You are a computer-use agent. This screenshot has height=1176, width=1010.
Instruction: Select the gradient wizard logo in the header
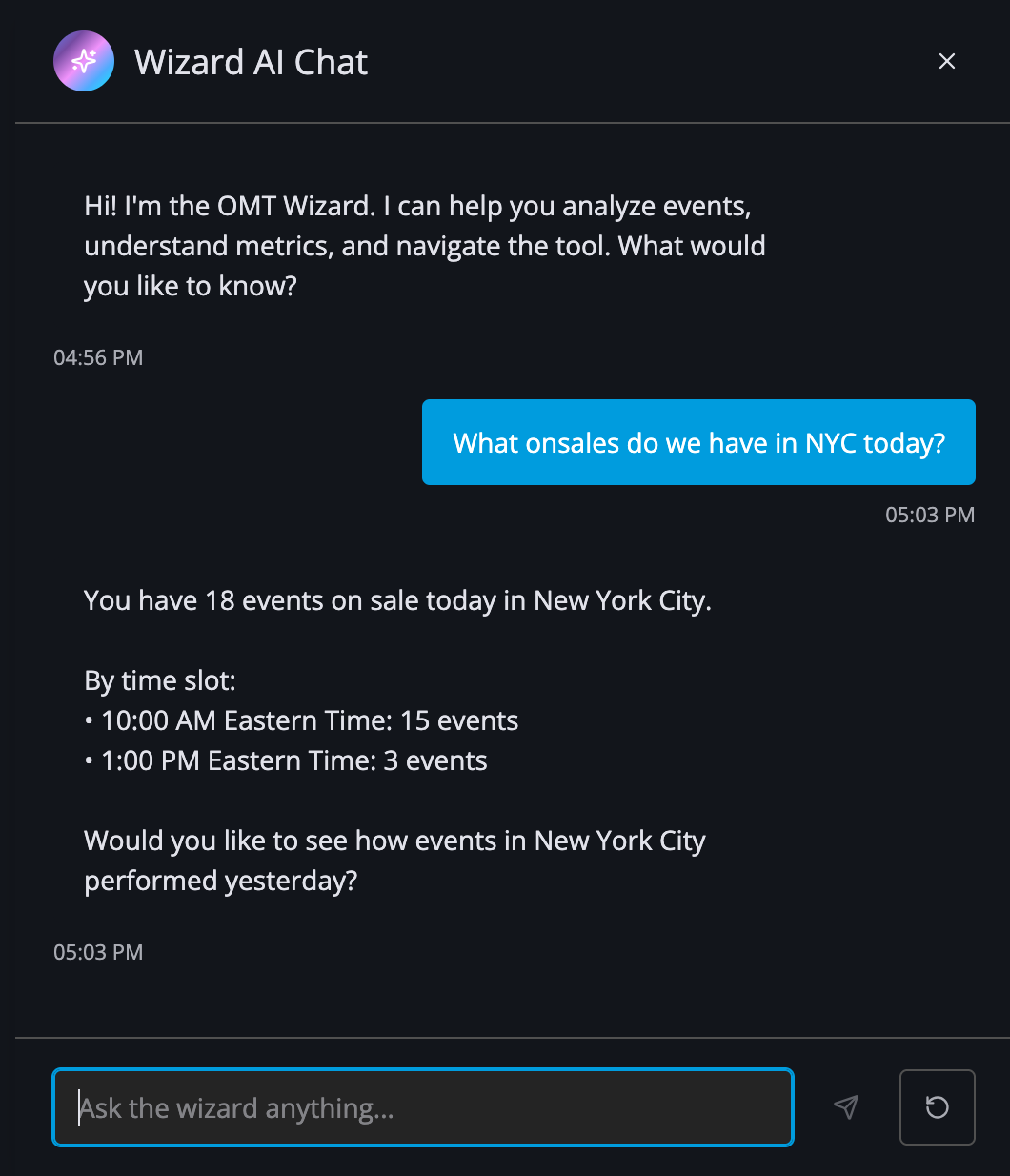pyautogui.click(x=83, y=61)
